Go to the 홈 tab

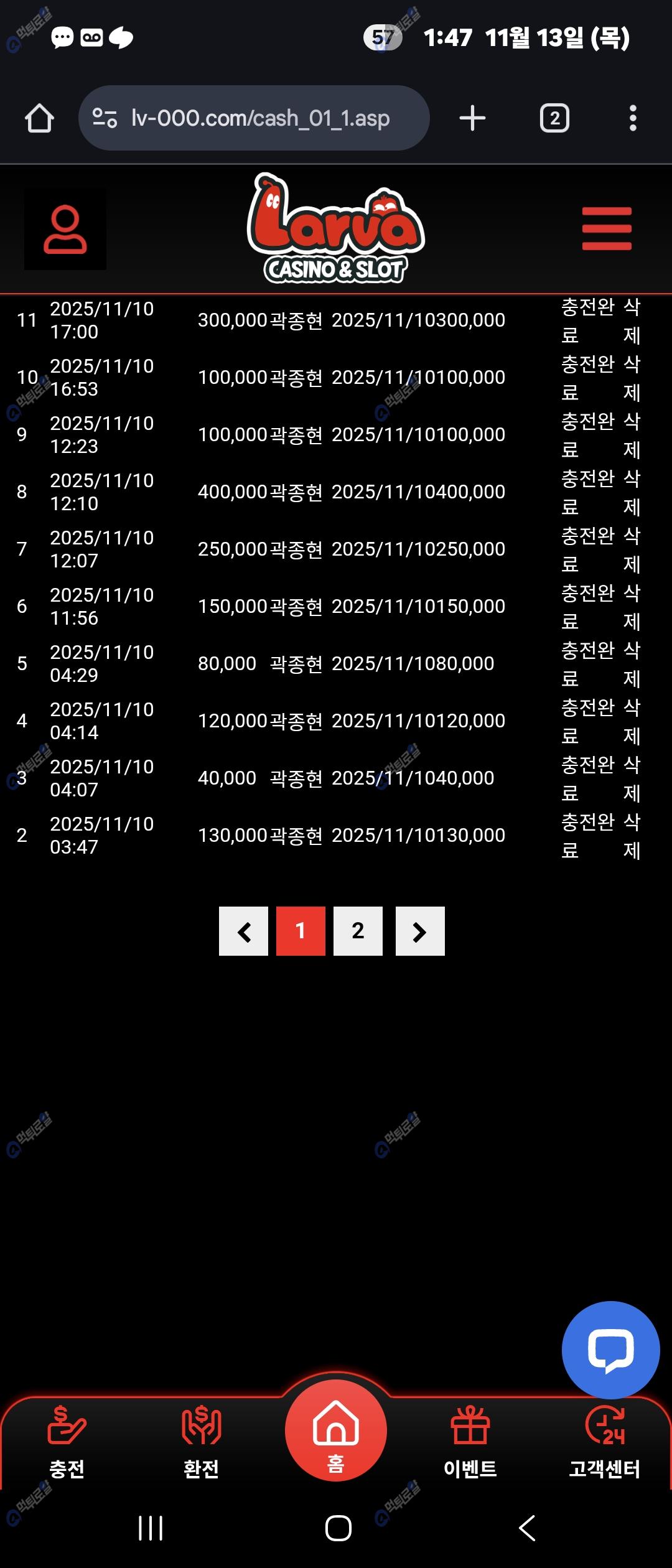[x=336, y=1431]
